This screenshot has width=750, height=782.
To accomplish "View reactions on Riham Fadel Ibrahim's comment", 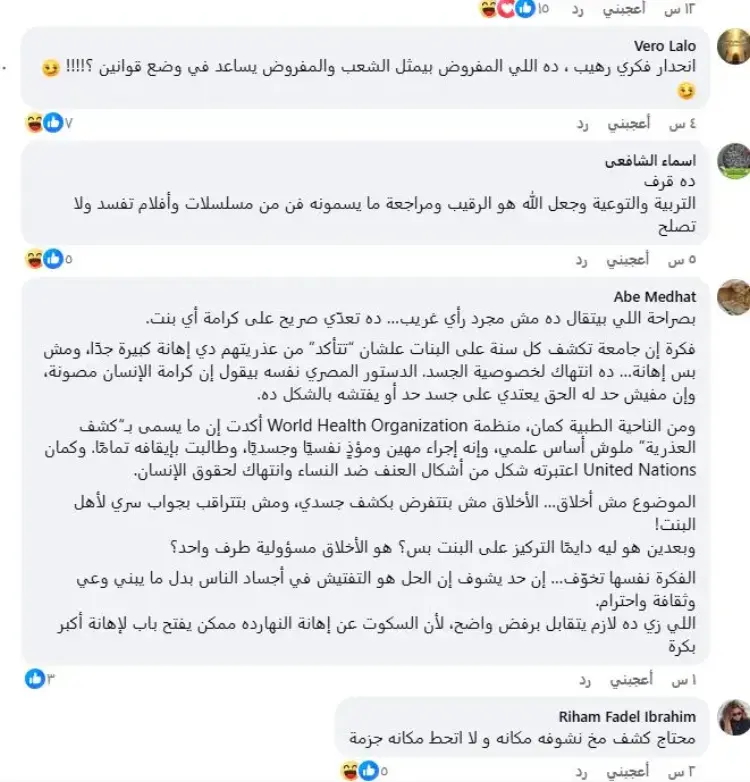I will pos(365,770).
